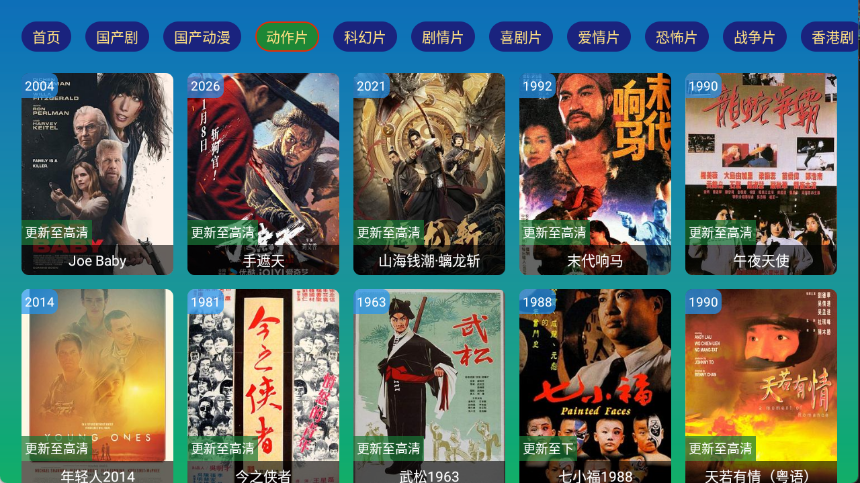Viewport: 860px width, 483px height.
Task: Switch to the 恐怖片 tab
Action: tap(676, 37)
